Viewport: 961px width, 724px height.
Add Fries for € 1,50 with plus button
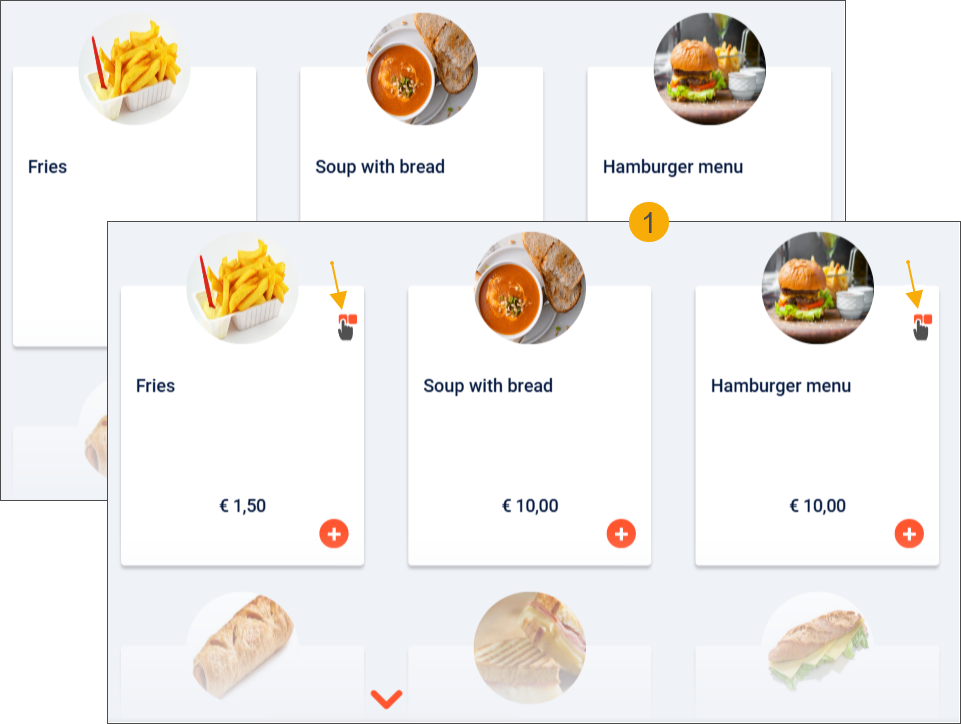[x=334, y=534]
